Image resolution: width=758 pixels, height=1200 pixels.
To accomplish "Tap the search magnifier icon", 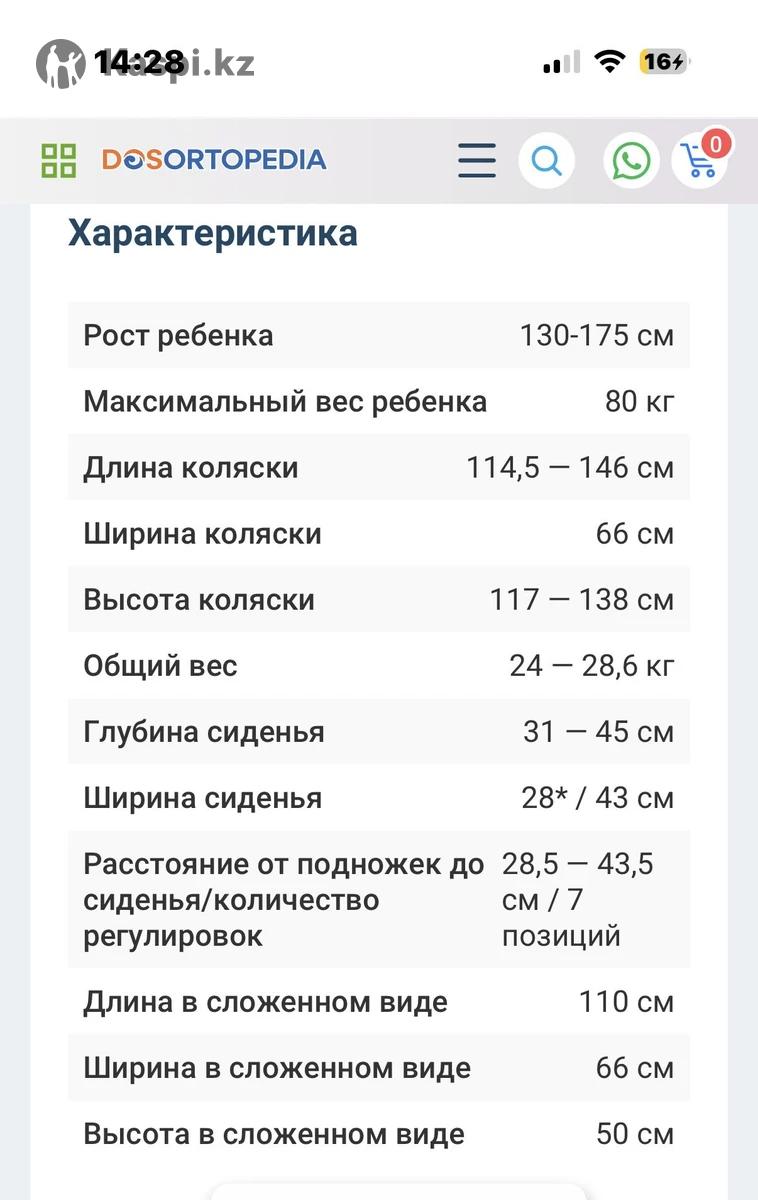I will point(547,160).
